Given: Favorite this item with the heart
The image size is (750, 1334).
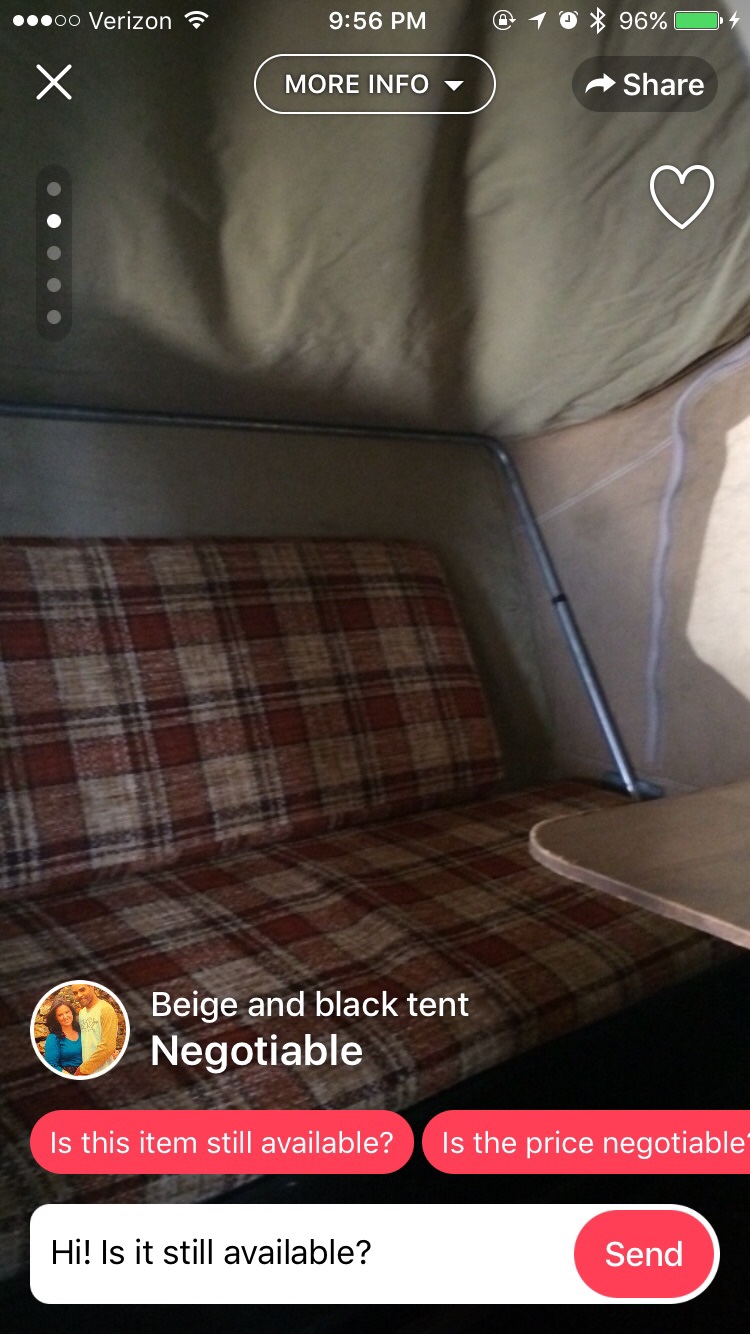Looking at the screenshot, I should [x=682, y=196].
